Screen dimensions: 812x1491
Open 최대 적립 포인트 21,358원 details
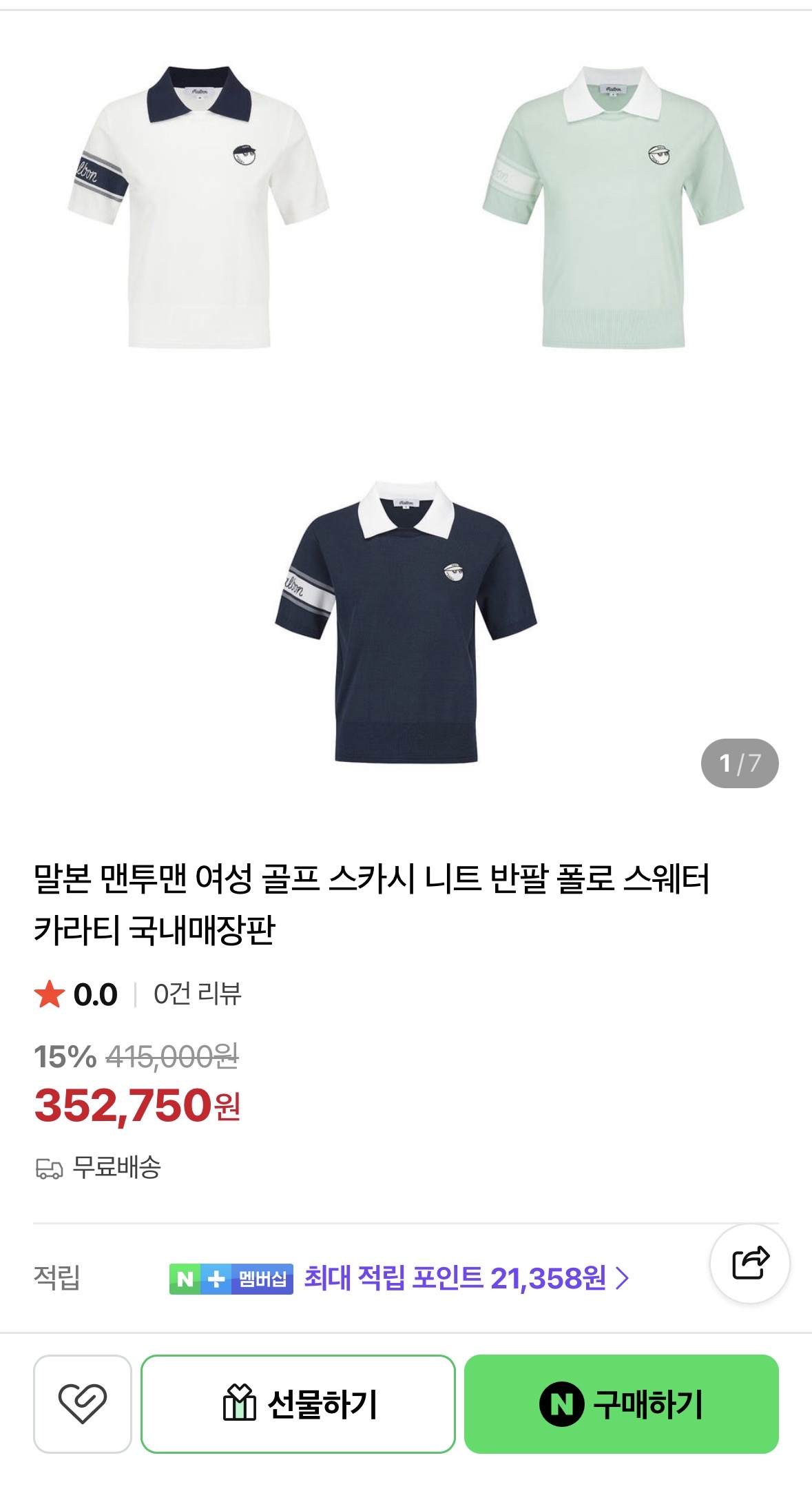pyautogui.click(x=467, y=1278)
